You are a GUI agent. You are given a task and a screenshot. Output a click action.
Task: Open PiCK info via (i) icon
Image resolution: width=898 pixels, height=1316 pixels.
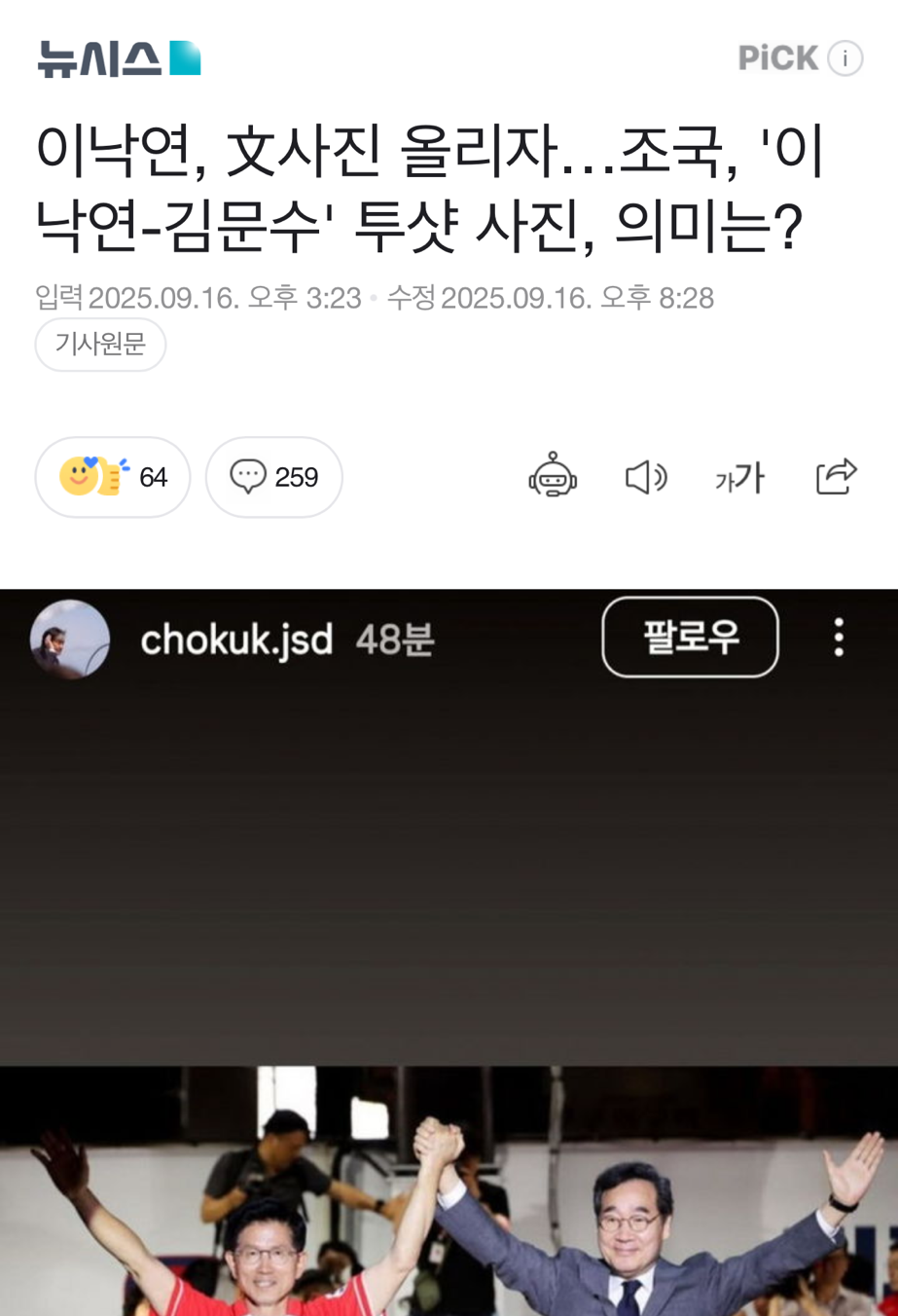point(843,56)
